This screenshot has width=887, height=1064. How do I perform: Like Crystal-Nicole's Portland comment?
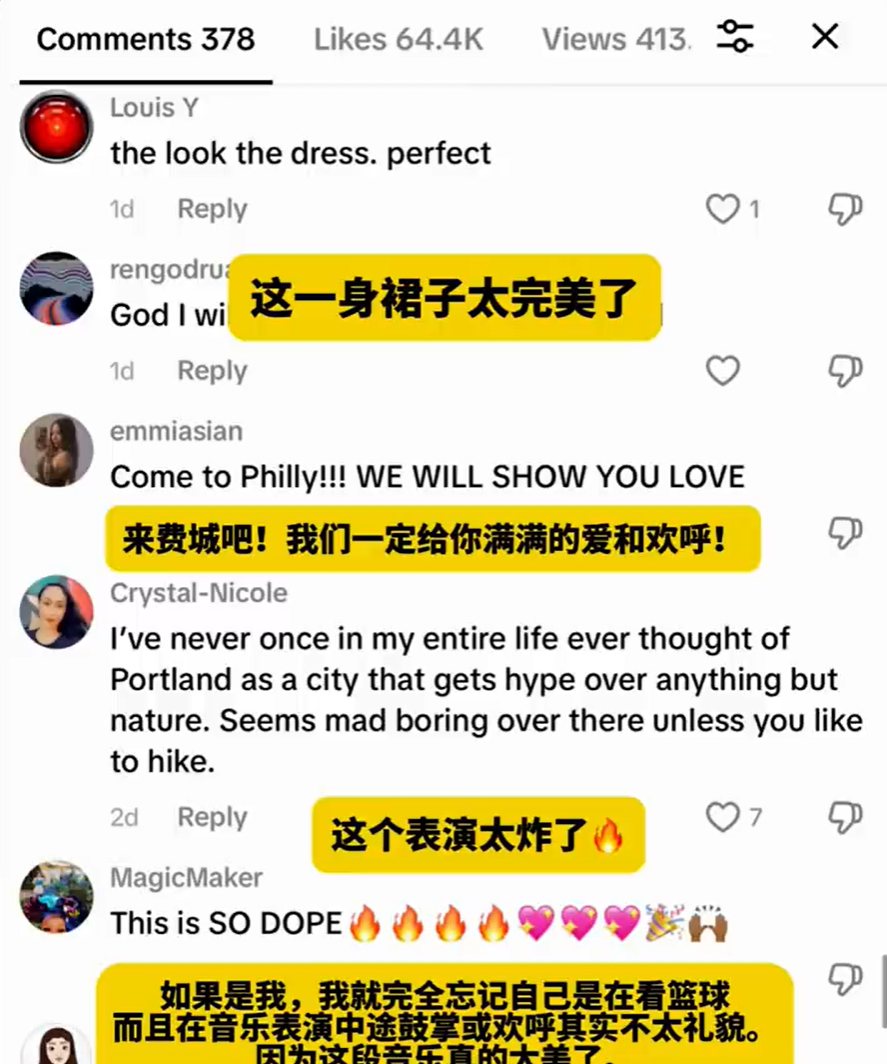click(x=722, y=817)
